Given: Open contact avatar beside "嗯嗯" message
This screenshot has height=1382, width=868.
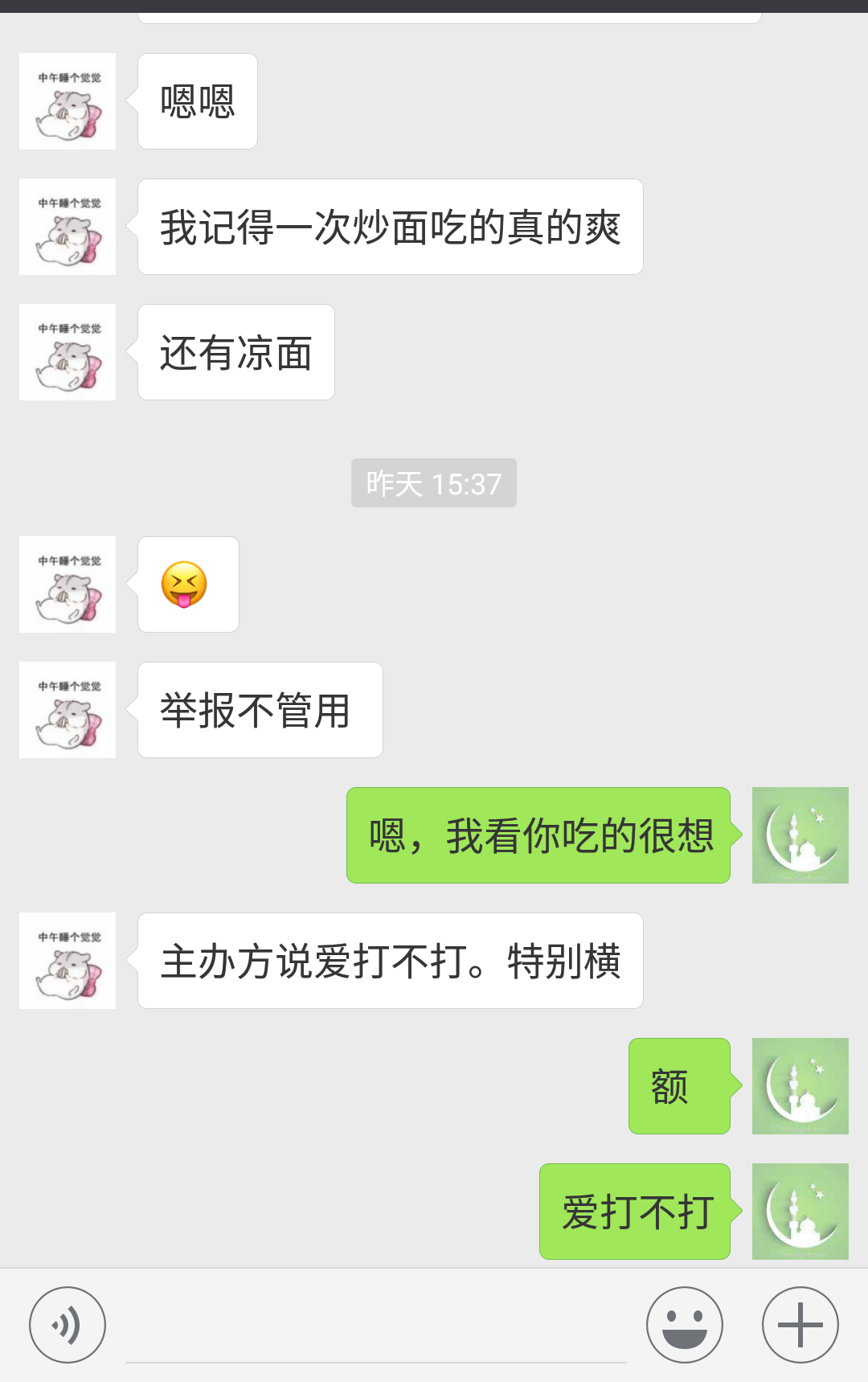Looking at the screenshot, I should click(68, 101).
